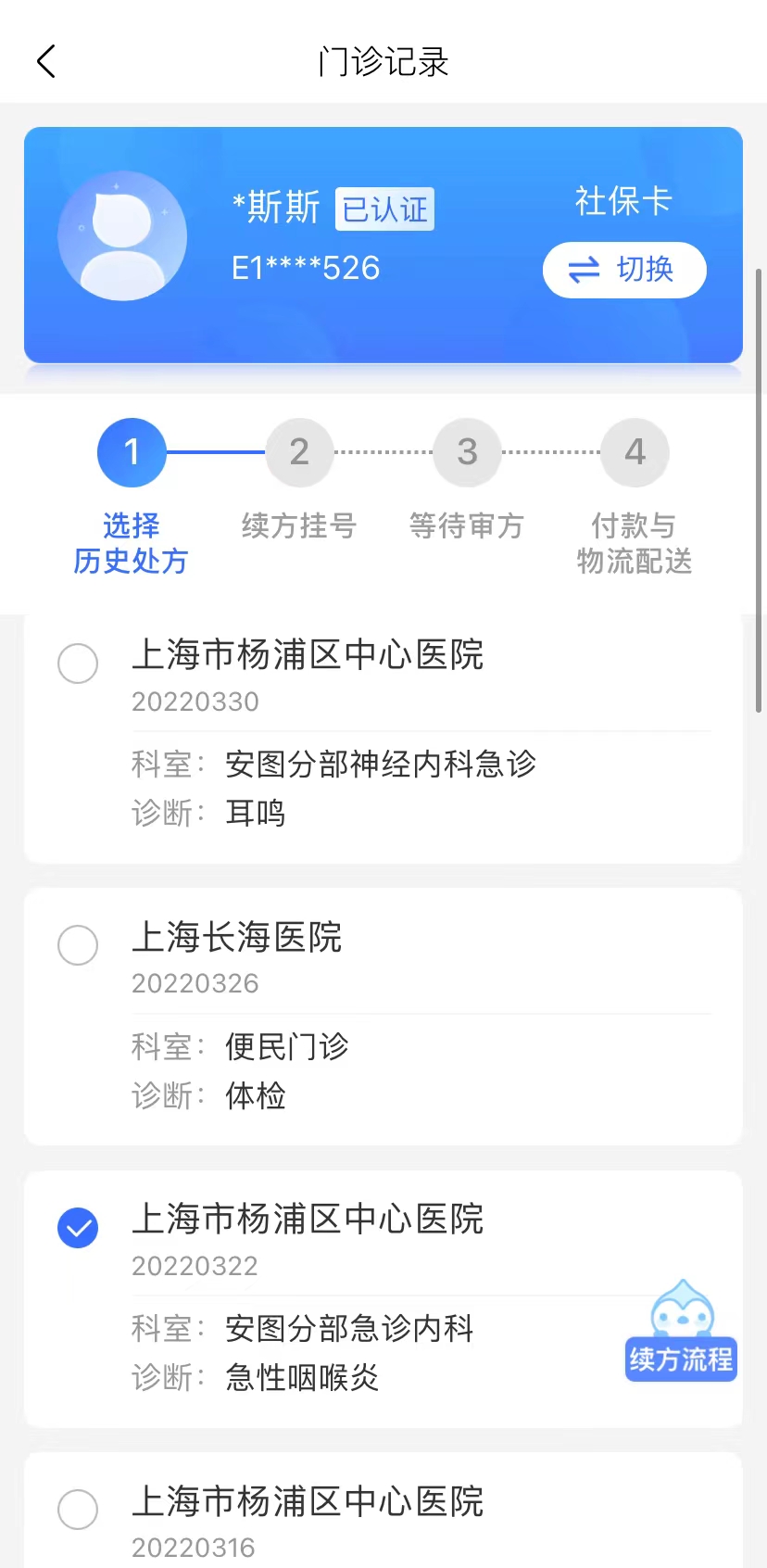The image size is (767, 1568).
Task: Tap the 续方流程 label button
Action: [680, 1359]
